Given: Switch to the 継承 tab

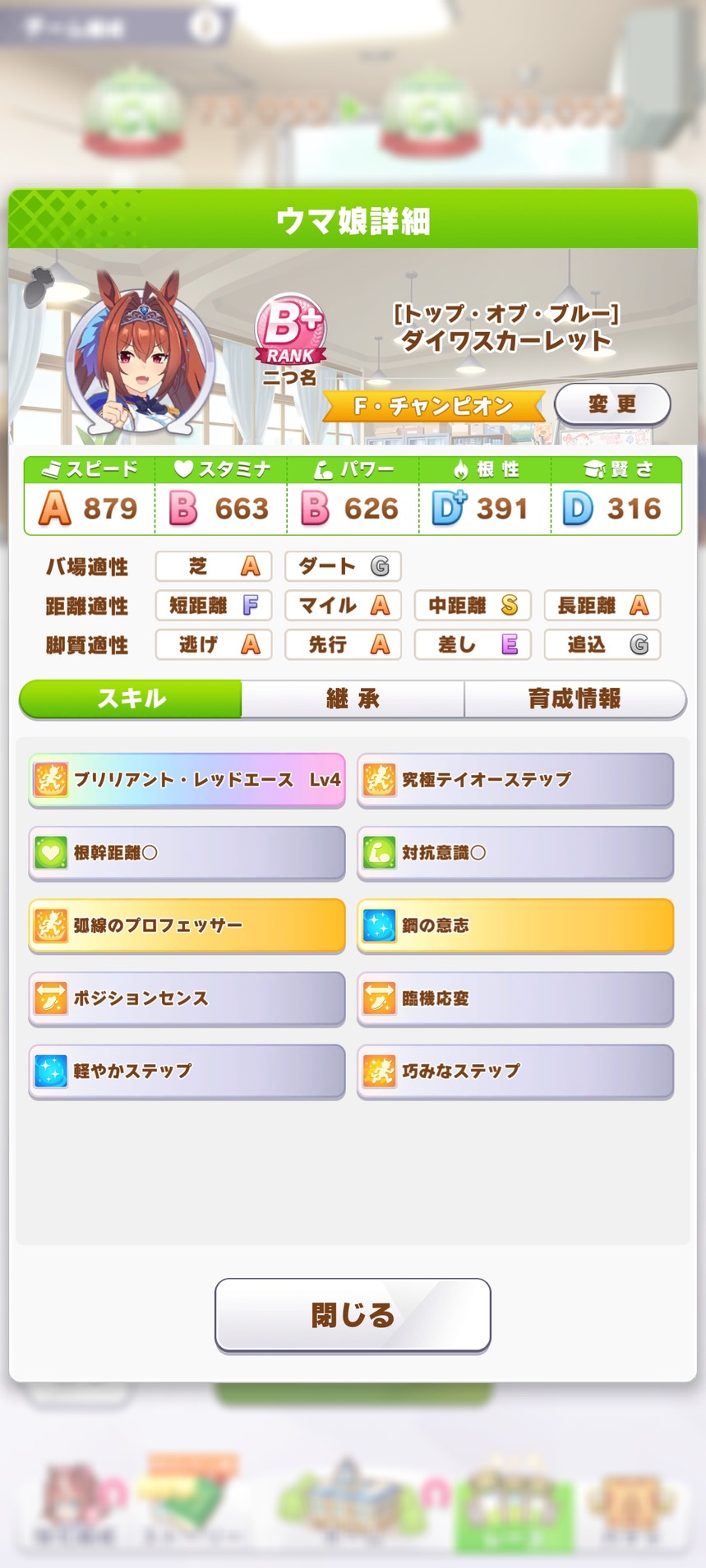Looking at the screenshot, I should click(353, 699).
